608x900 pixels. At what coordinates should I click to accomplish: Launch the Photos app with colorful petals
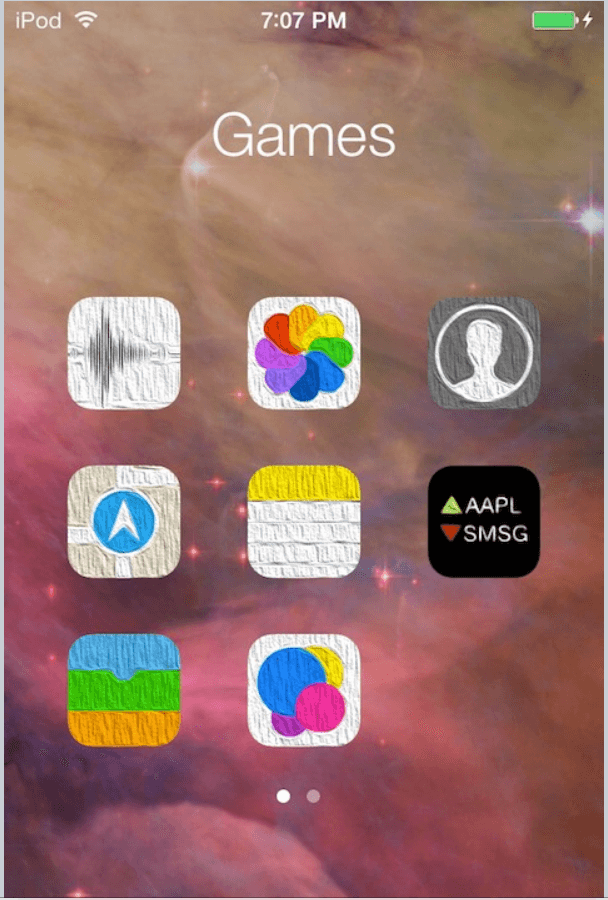[x=303, y=353]
